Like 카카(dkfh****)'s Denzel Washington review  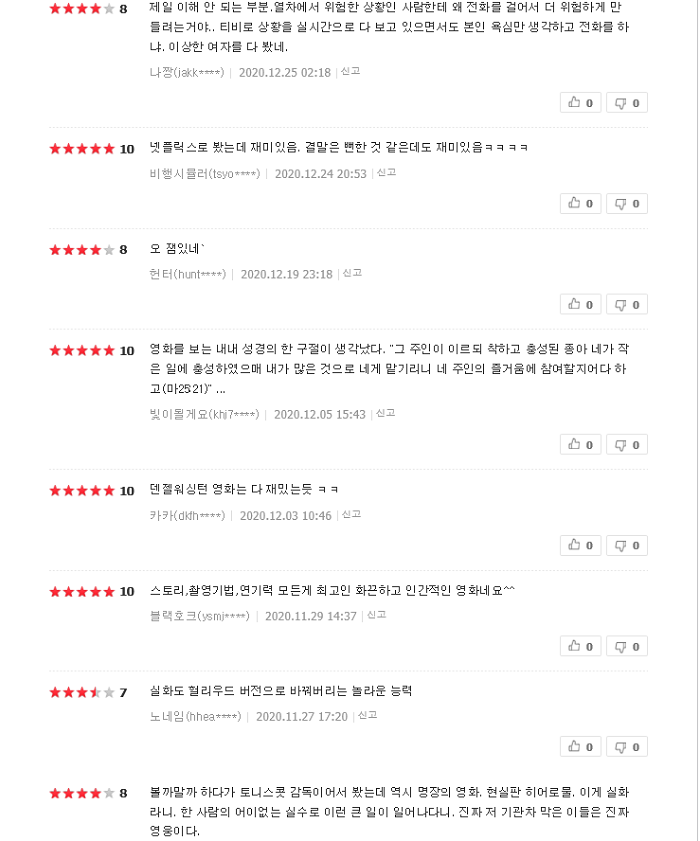[580, 545]
